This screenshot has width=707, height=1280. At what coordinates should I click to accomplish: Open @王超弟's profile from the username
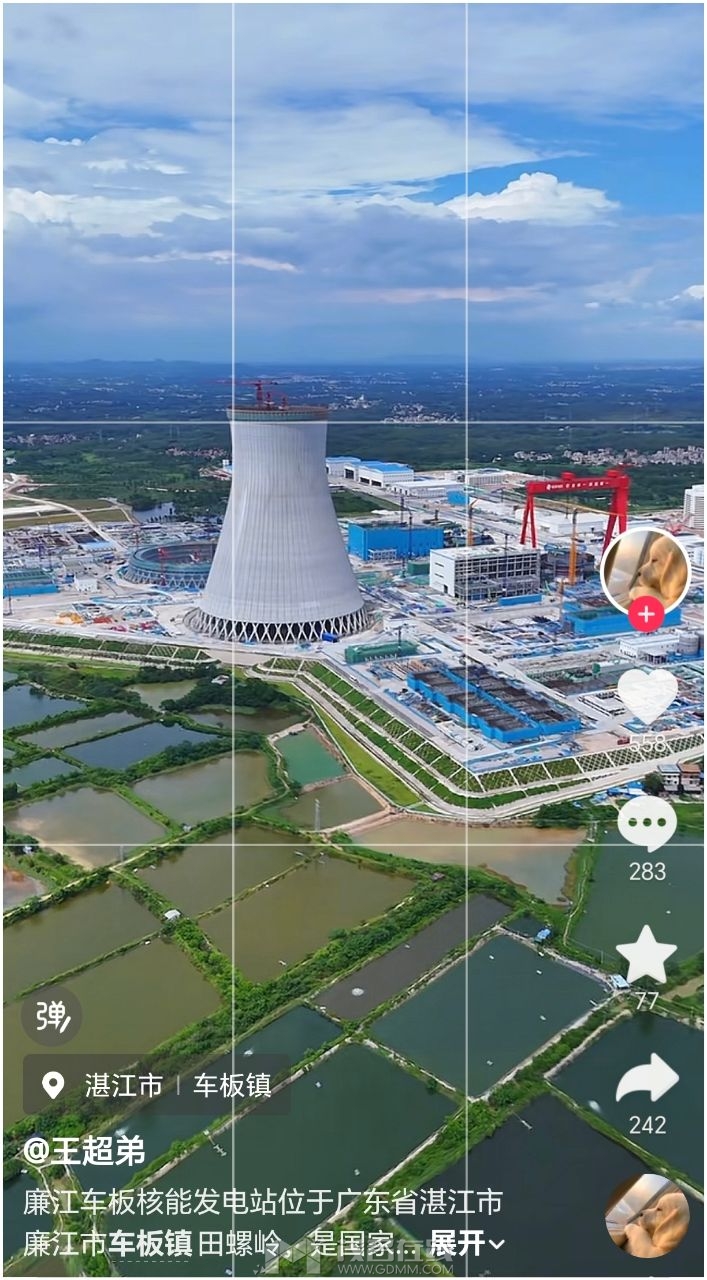click(x=84, y=1150)
